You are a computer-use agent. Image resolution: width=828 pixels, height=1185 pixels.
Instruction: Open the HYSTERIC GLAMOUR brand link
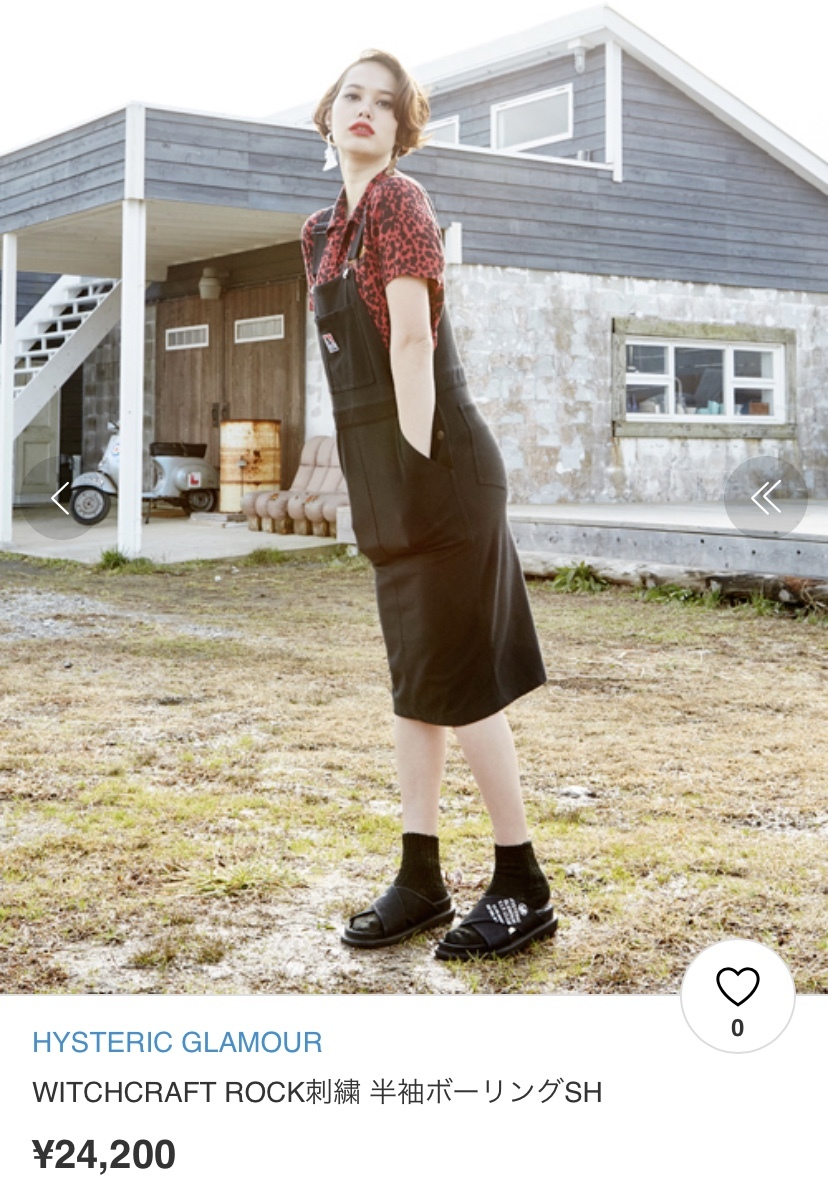(x=177, y=1042)
